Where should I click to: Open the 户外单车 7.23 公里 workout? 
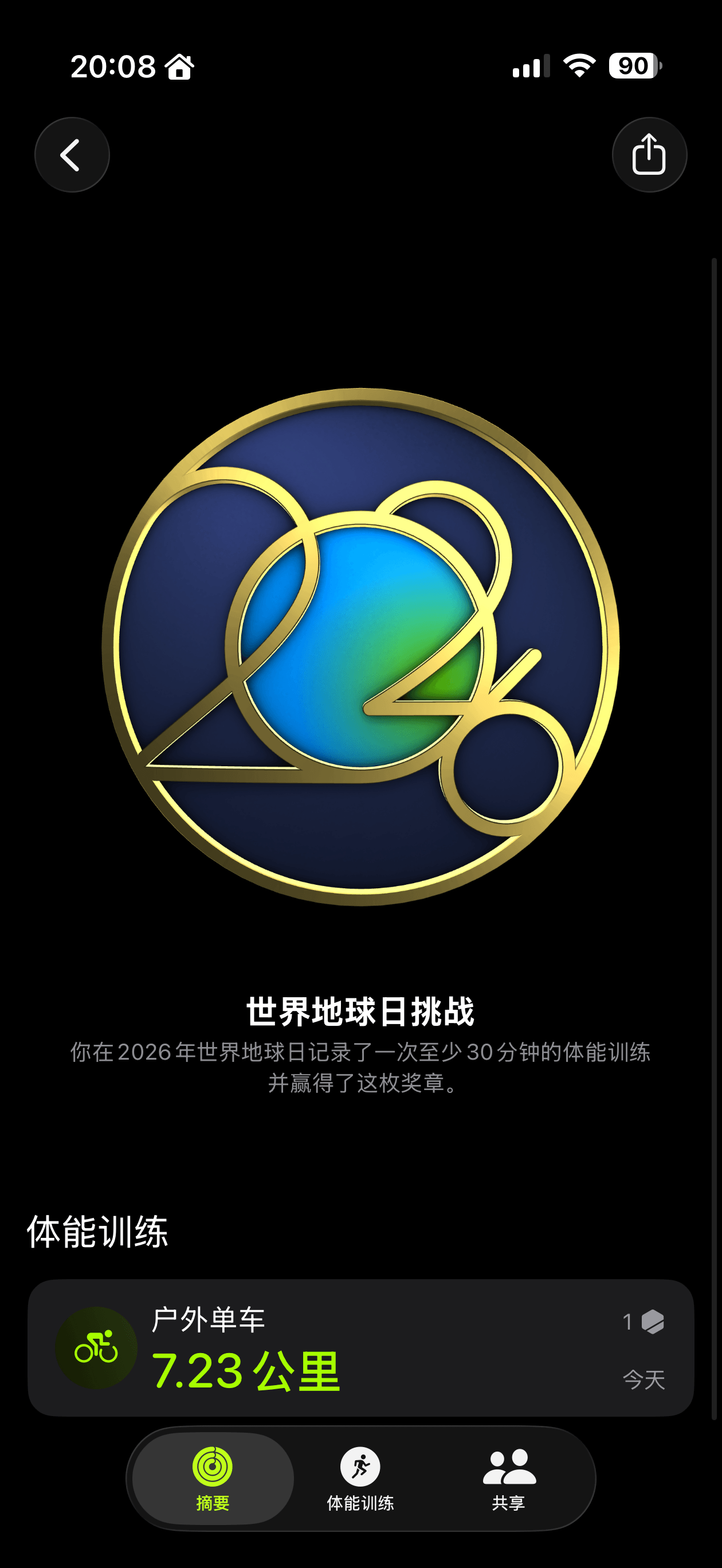(x=360, y=1348)
